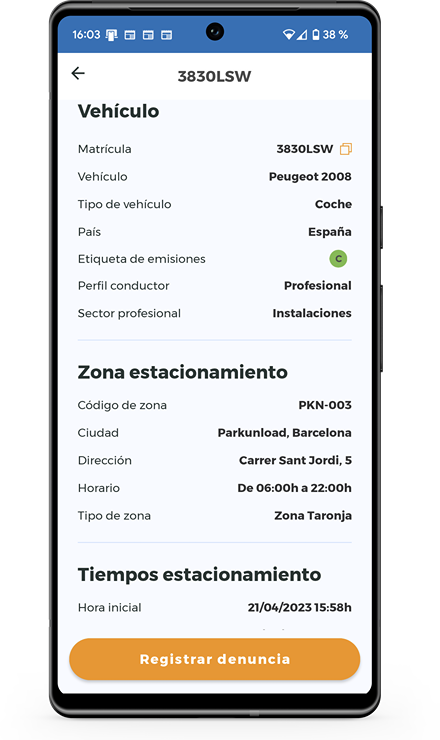Copy the license plate 3830LSW
Image resolution: width=440 pixels, height=740 pixels.
click(x=346, y=149)
